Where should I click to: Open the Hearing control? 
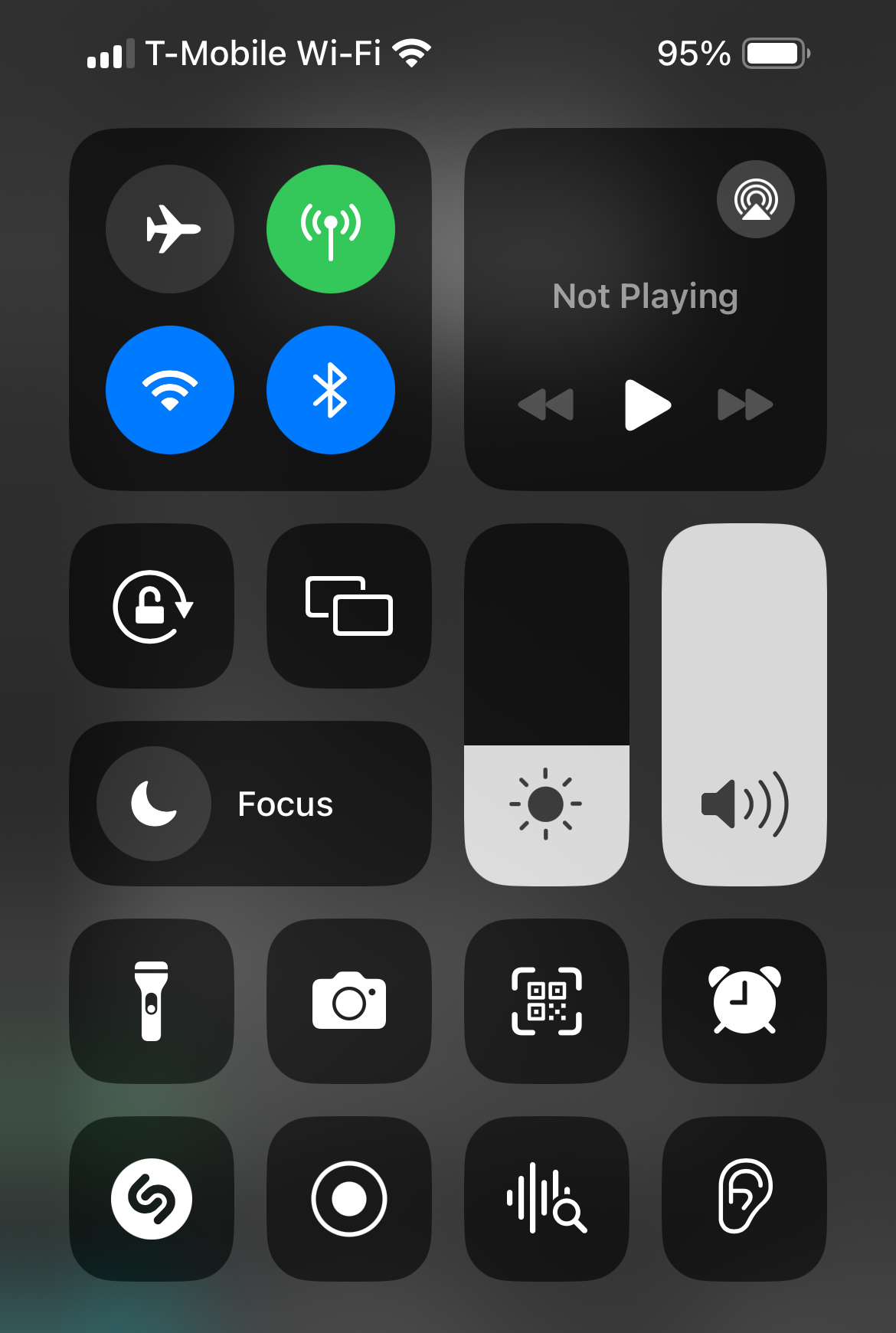744,1199
